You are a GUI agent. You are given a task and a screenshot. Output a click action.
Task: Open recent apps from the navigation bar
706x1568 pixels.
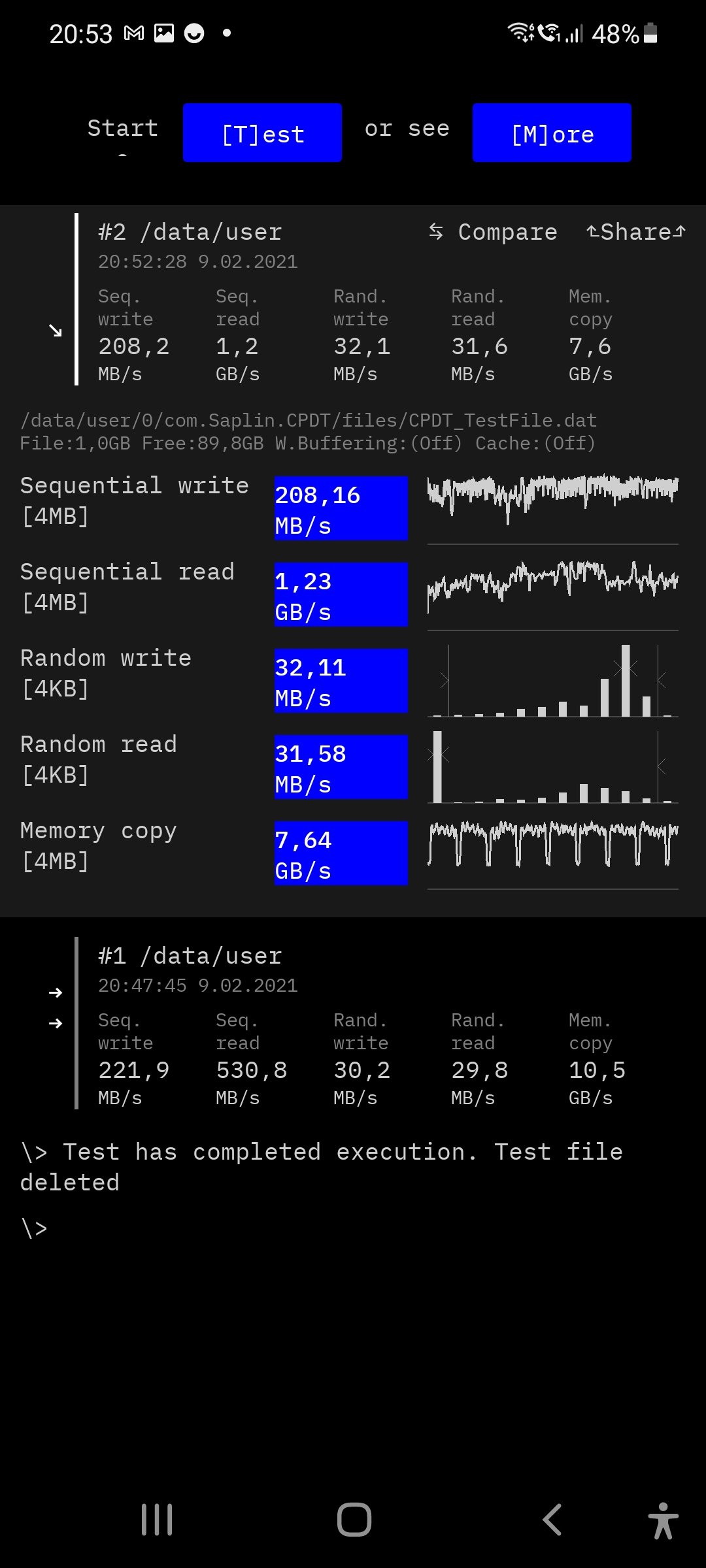tap(157, 1520)
